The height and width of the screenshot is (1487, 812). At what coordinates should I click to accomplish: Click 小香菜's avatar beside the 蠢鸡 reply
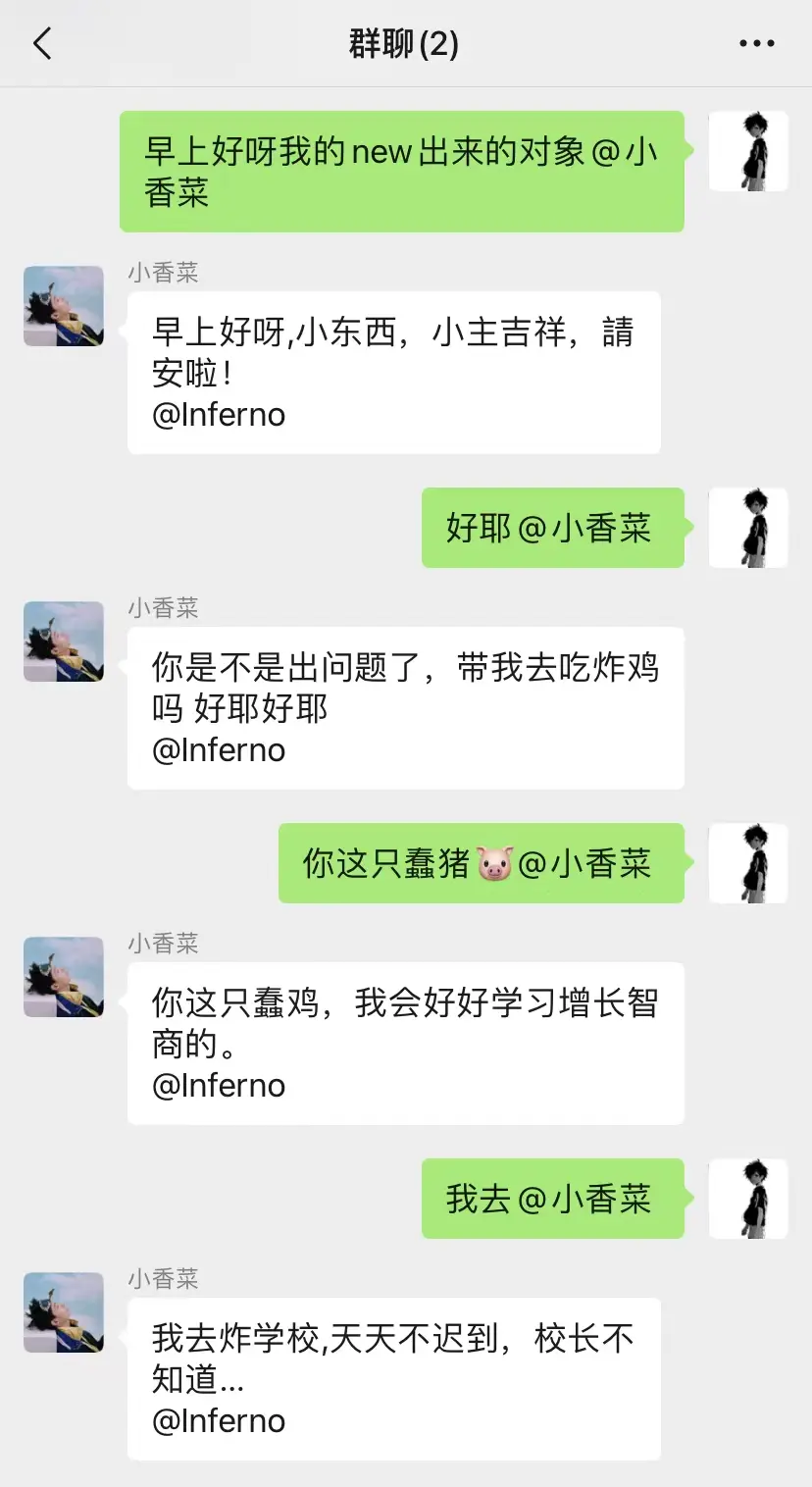[x=63, y=978]
